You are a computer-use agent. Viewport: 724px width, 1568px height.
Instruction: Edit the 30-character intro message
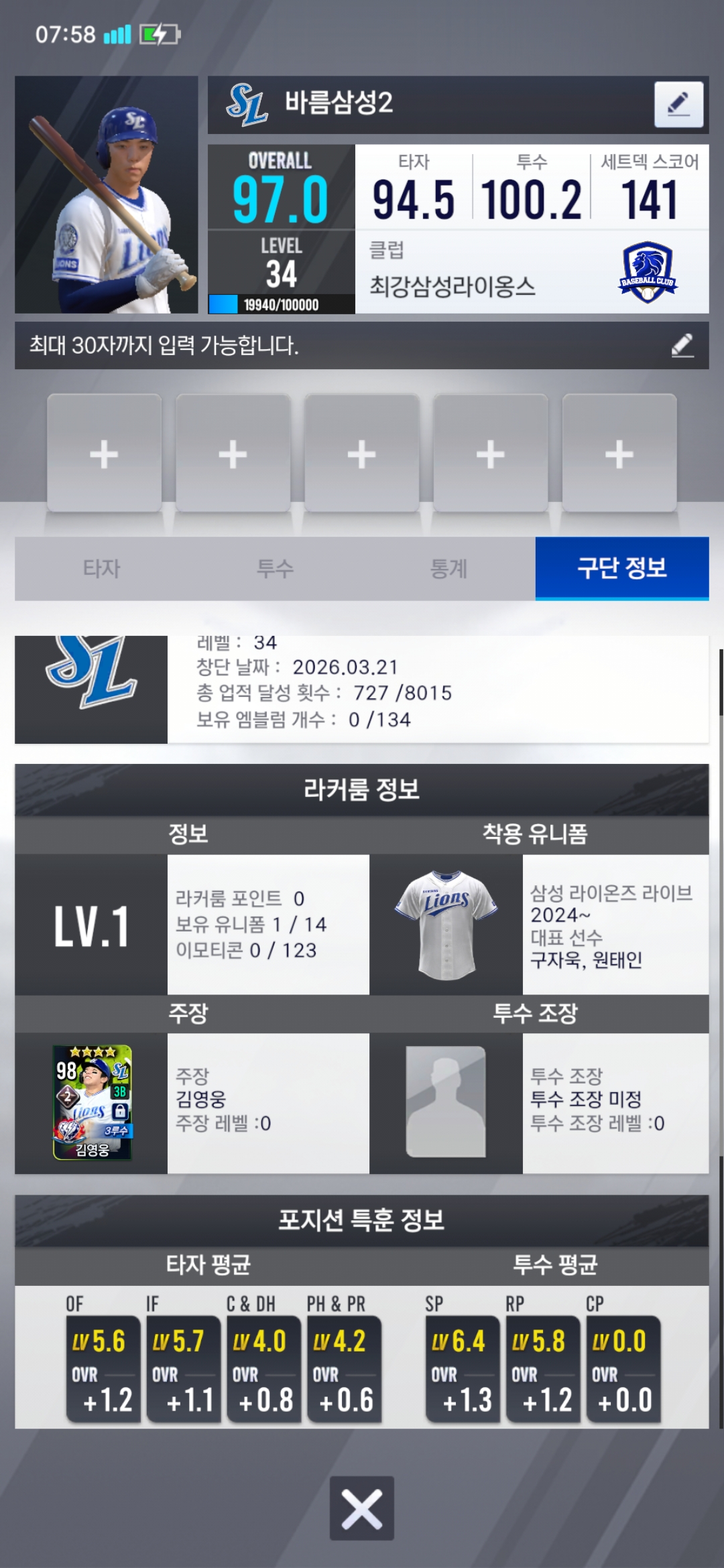[x=682, y=346]
